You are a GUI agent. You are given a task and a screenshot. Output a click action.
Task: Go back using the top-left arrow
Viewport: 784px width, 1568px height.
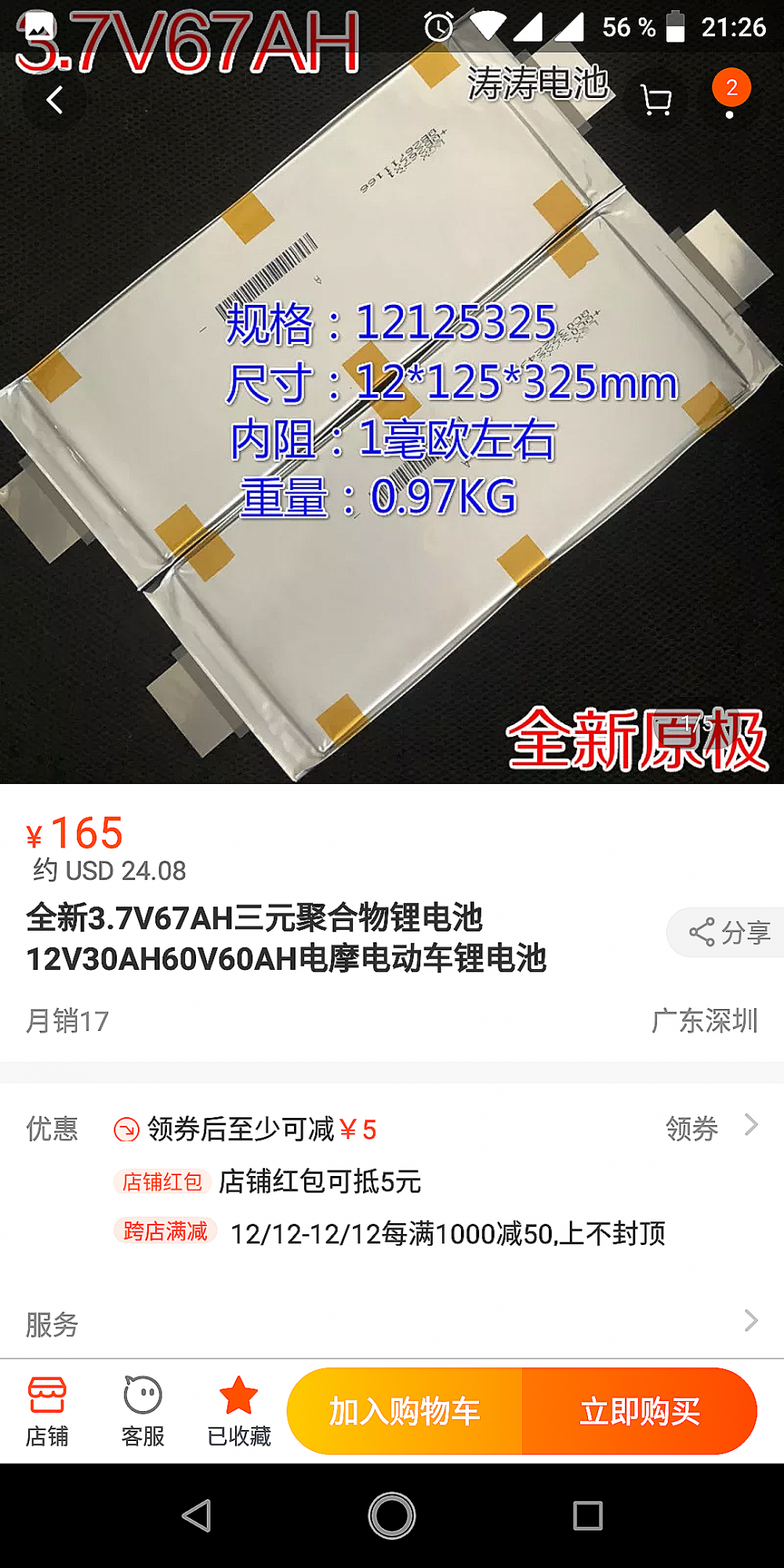coord(54,100)
